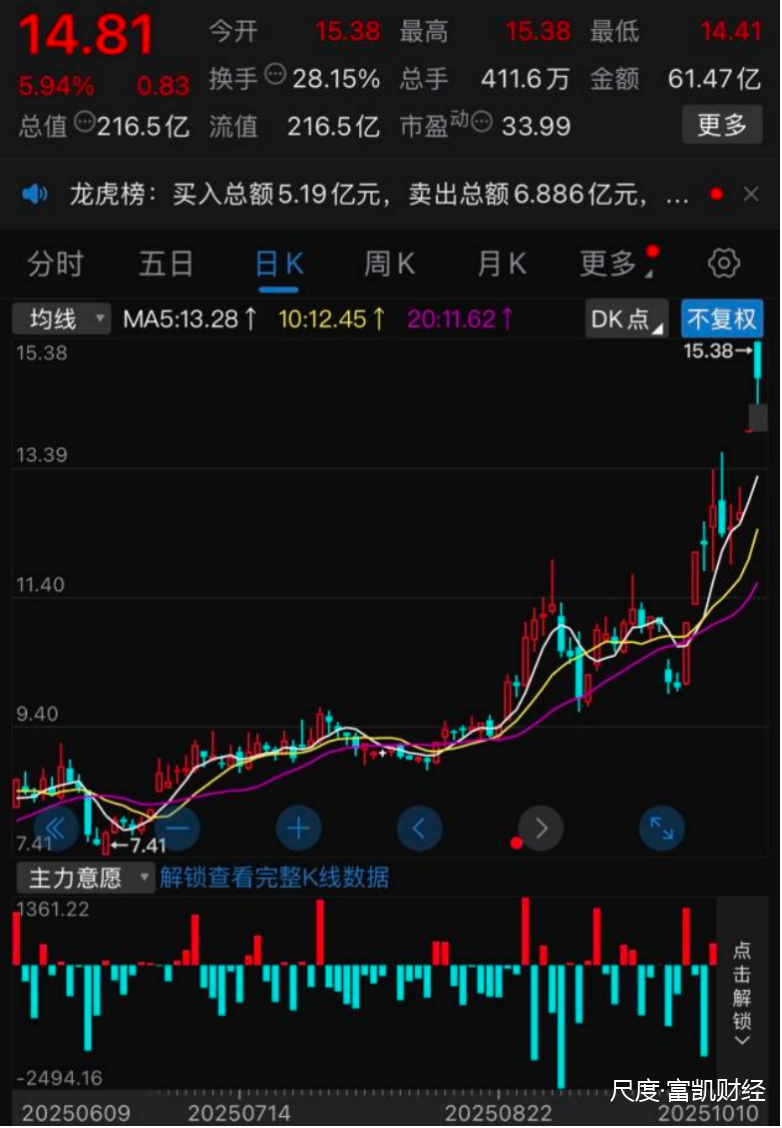This screenshot has width=782, height=1128.
Task: Zoom in the K-line chart
Action: click(x=298, y=828)
